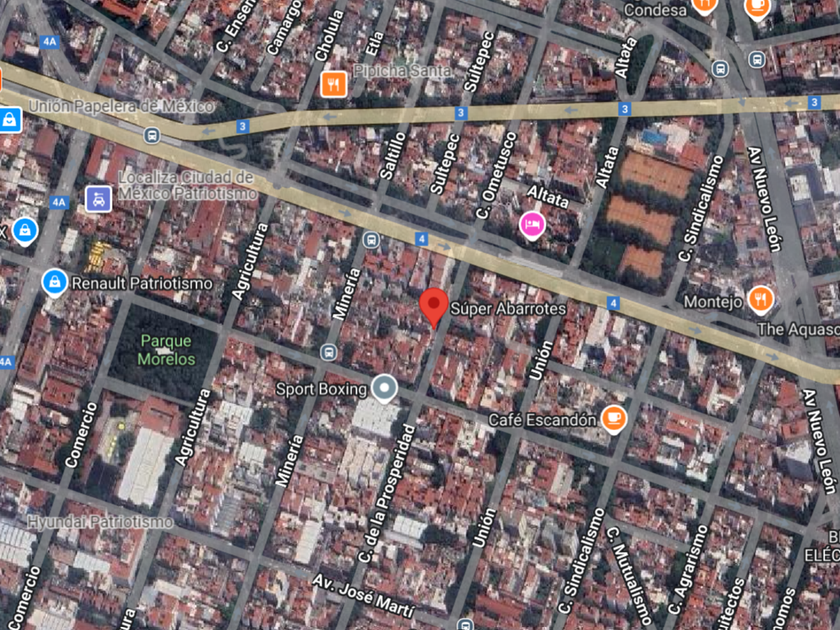Open the Renault Patriotismo shop marker
The image size is (840, 630).
point(55,283)
